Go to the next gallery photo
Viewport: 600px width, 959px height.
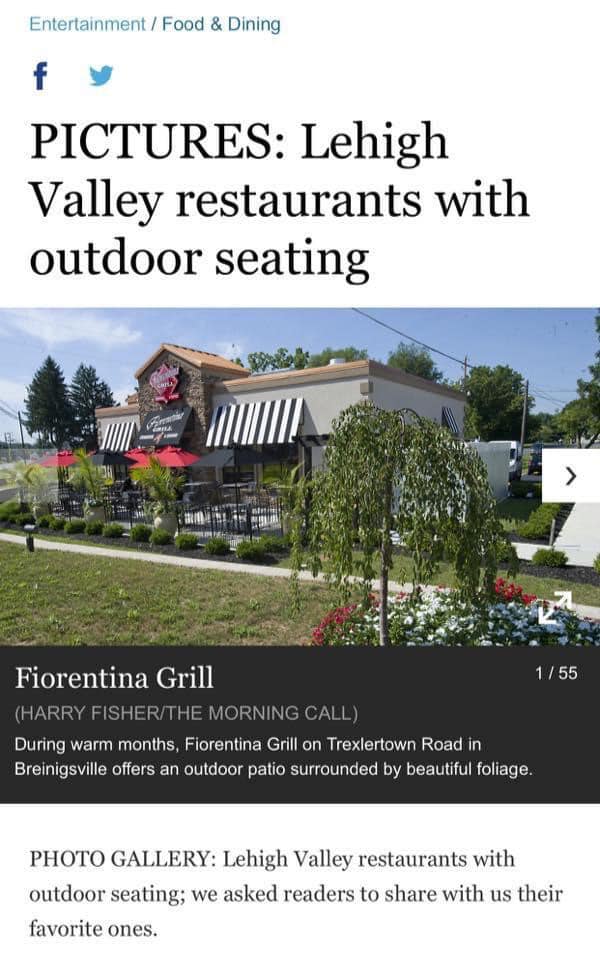(x=570, y=475)
